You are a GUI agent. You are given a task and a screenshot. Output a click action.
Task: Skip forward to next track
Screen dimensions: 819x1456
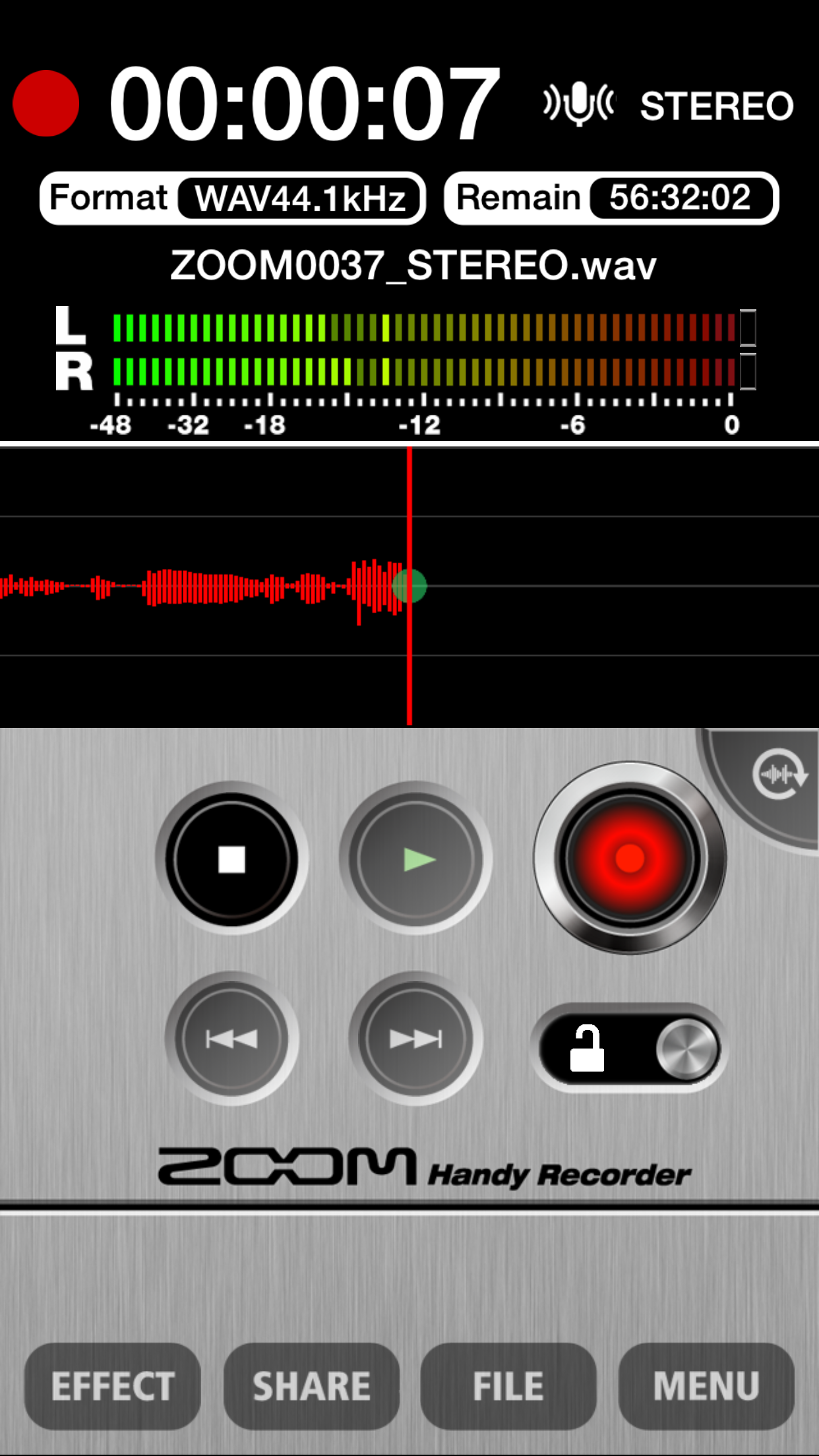click(x=416, y=1039)
